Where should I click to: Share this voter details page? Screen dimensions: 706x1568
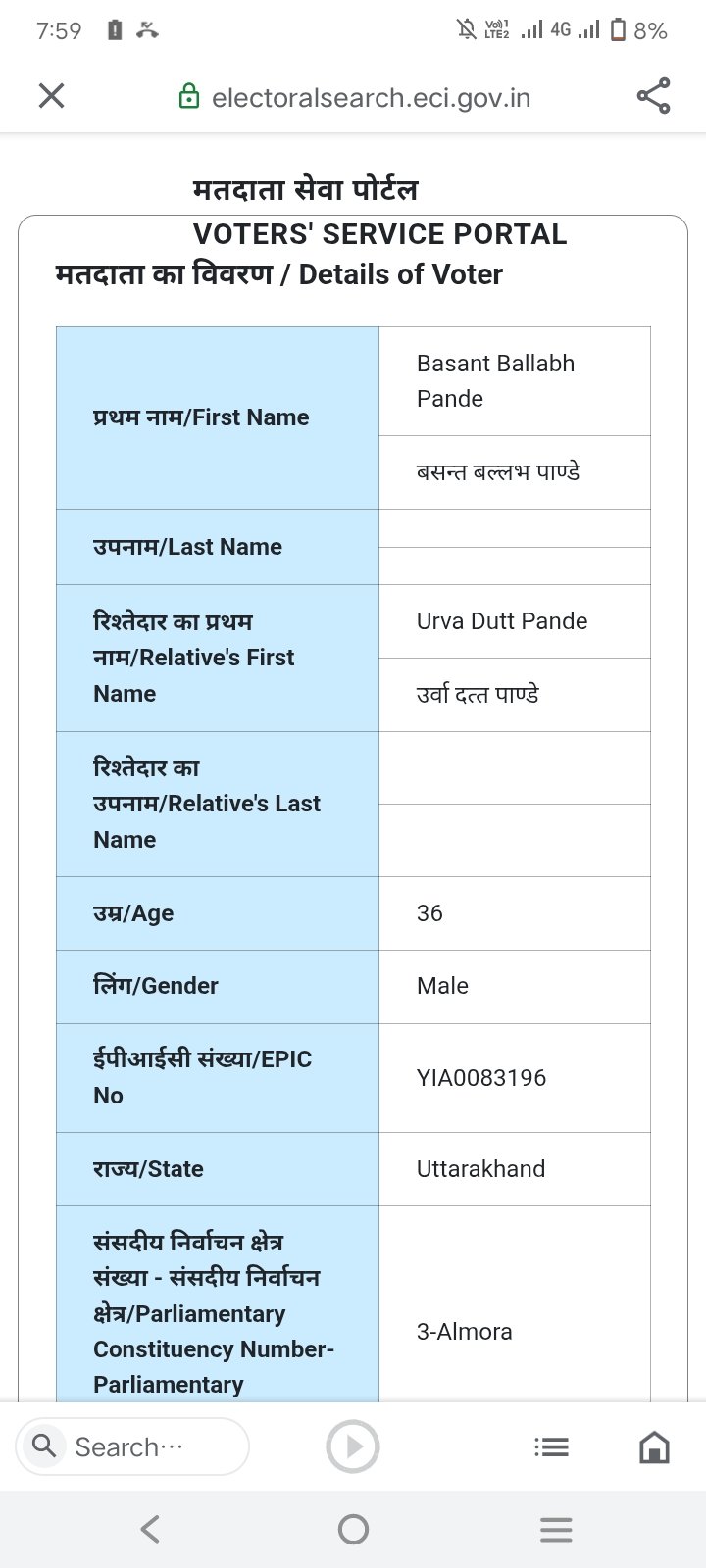[x=653, y=96]
